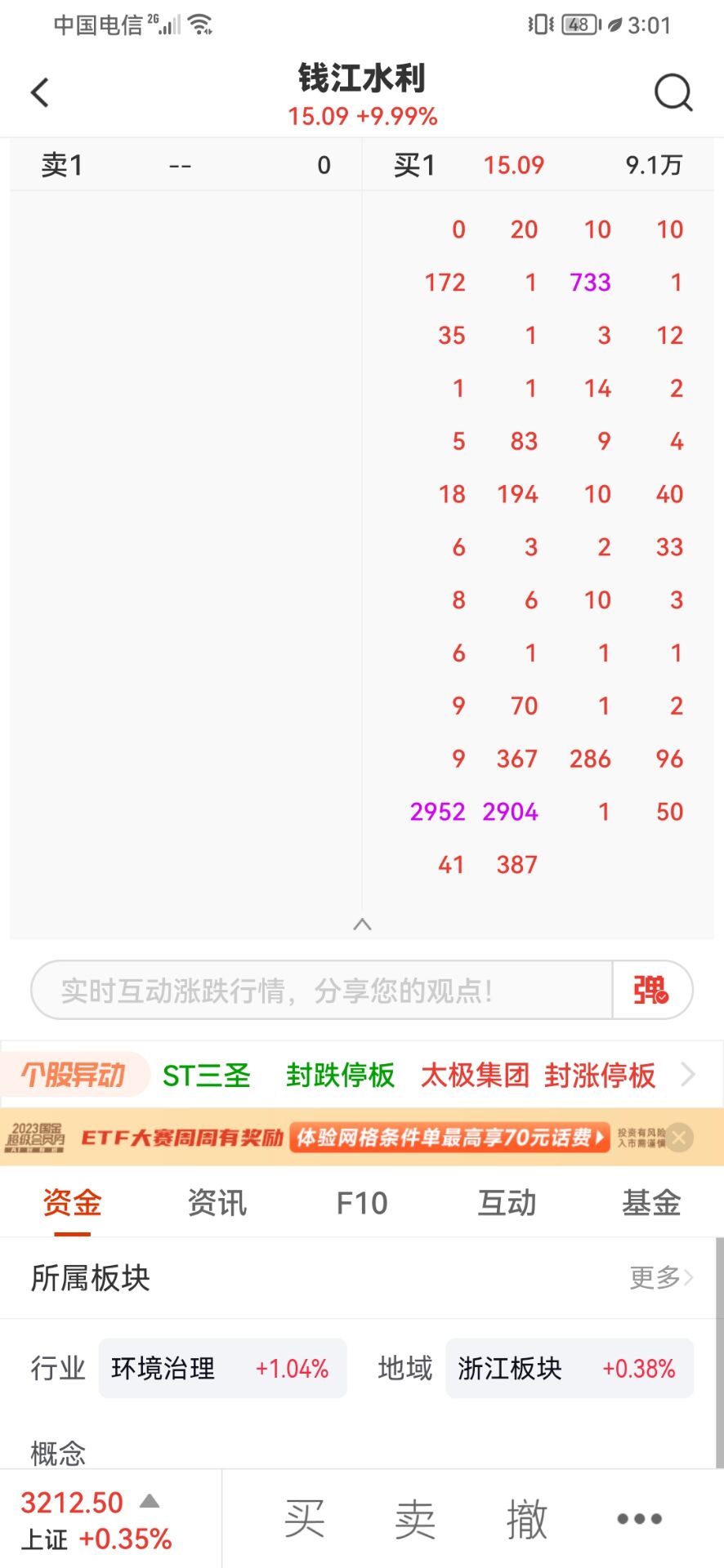Tap the 卖 sell button
Screen dimensions: 724x1568
pos(415,1519)
